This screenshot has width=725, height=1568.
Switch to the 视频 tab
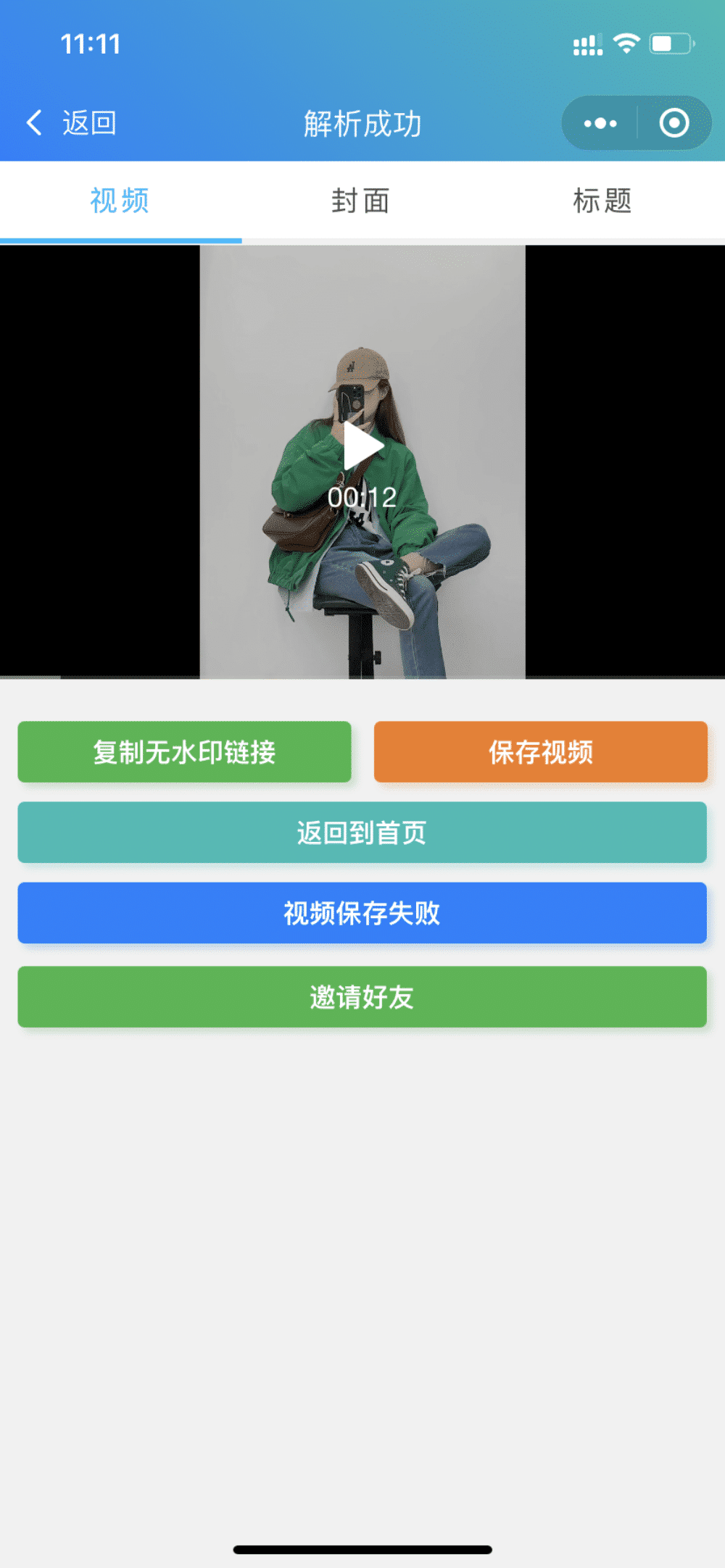tap(120, 201)
